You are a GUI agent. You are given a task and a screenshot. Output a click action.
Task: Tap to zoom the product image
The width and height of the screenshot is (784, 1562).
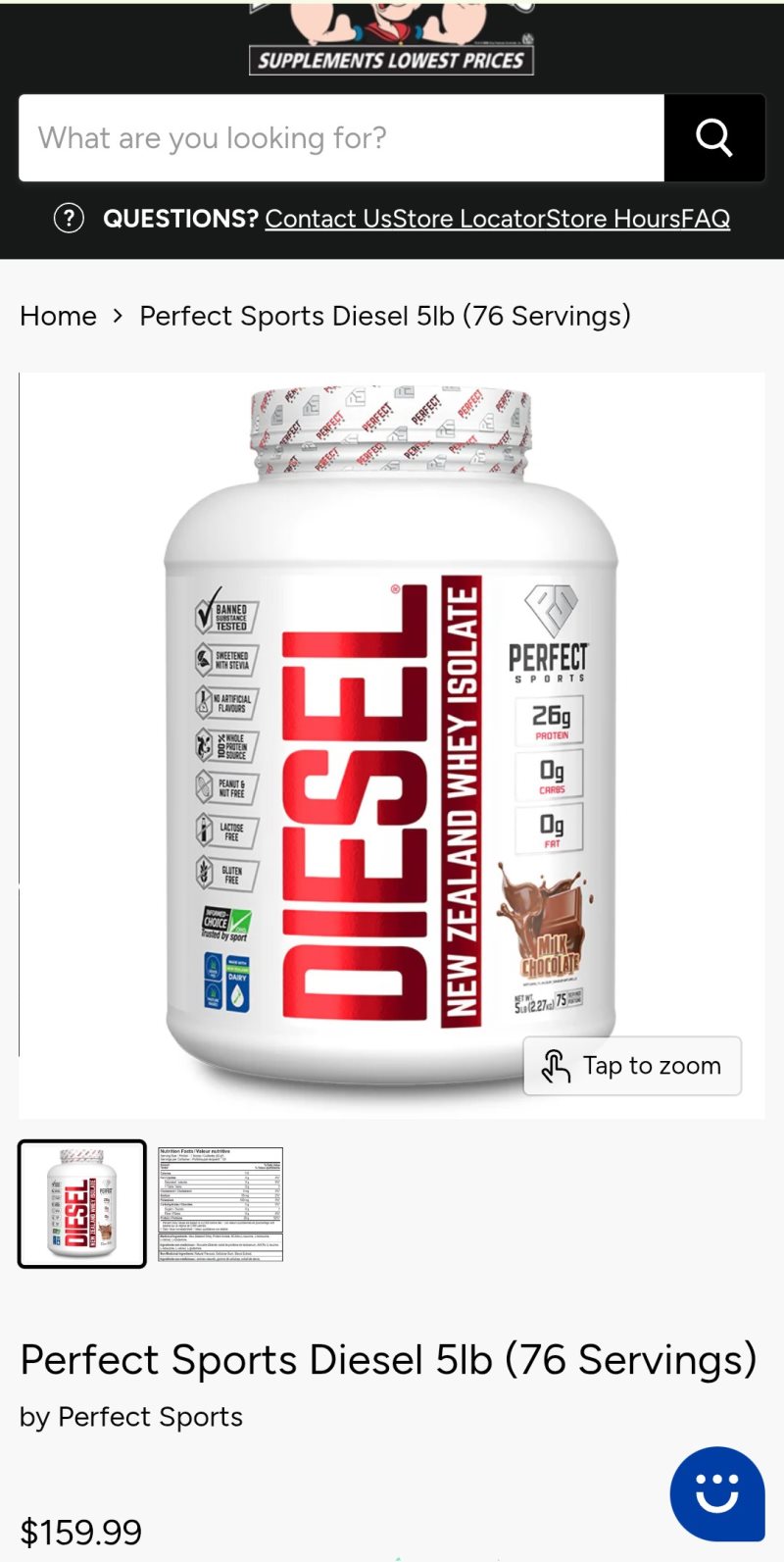coord(632,1066)
